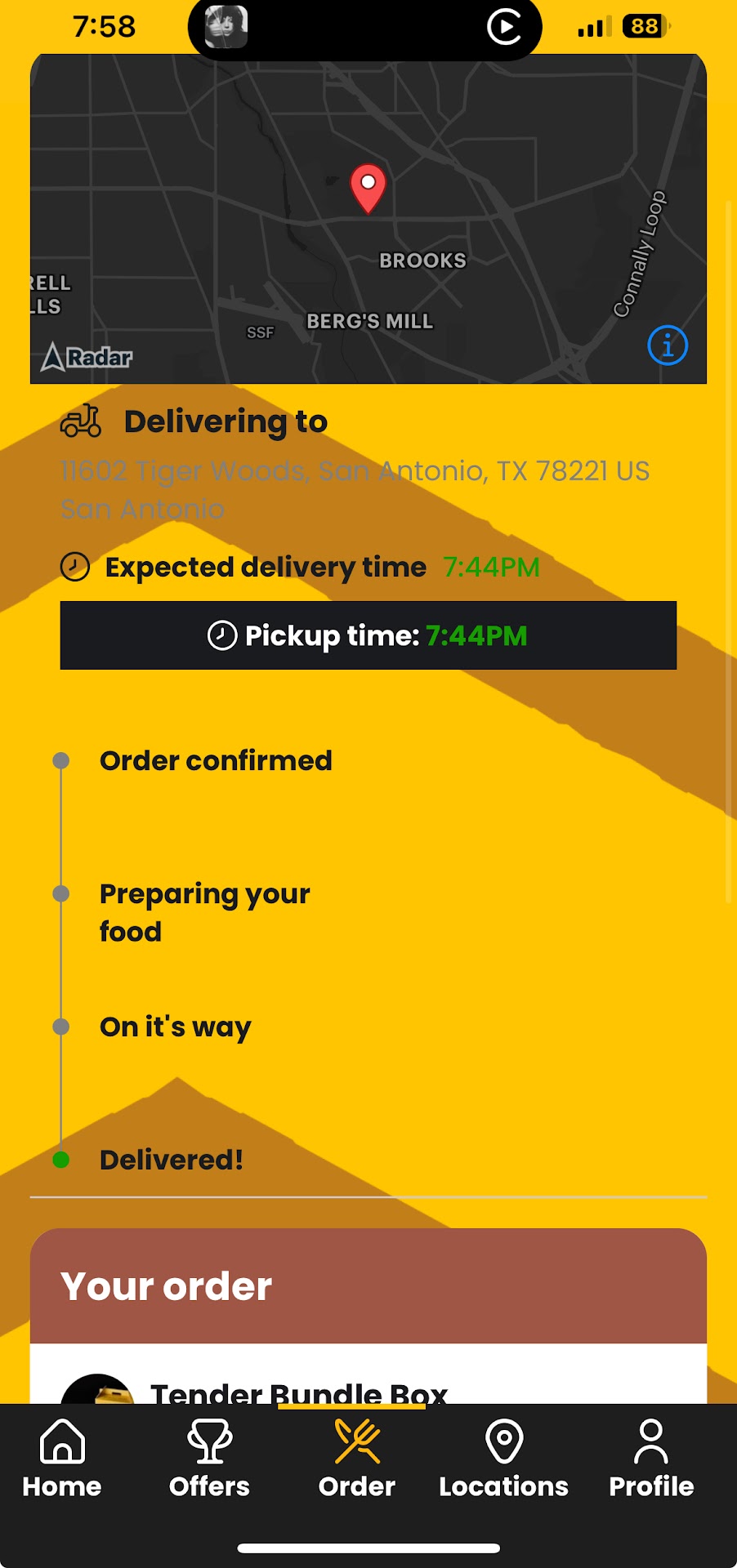Switch to the Profile tab
The width and height of the screenshot is (737, 1568).
pos(651,1459)
